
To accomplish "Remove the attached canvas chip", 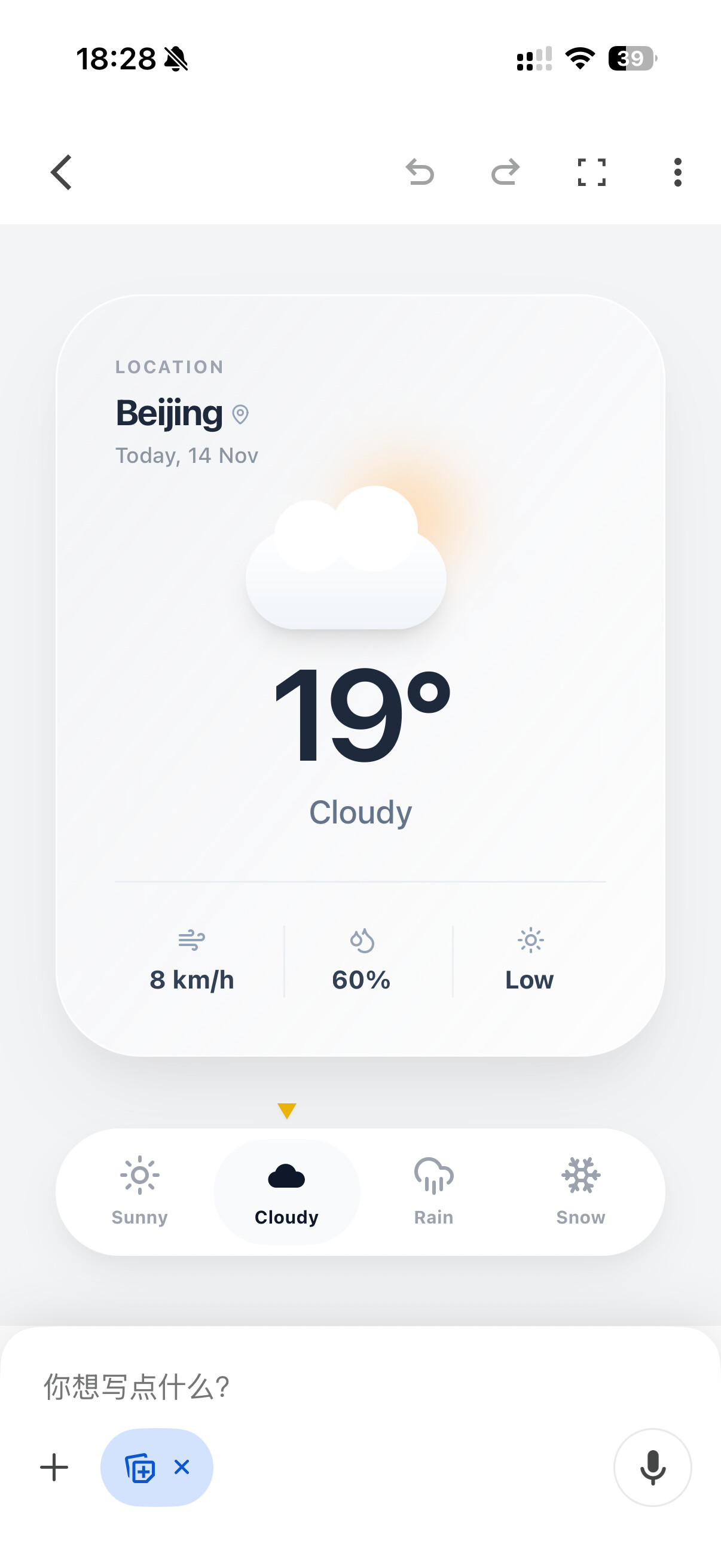I will pyautogui.click(x=182, y=1467).
